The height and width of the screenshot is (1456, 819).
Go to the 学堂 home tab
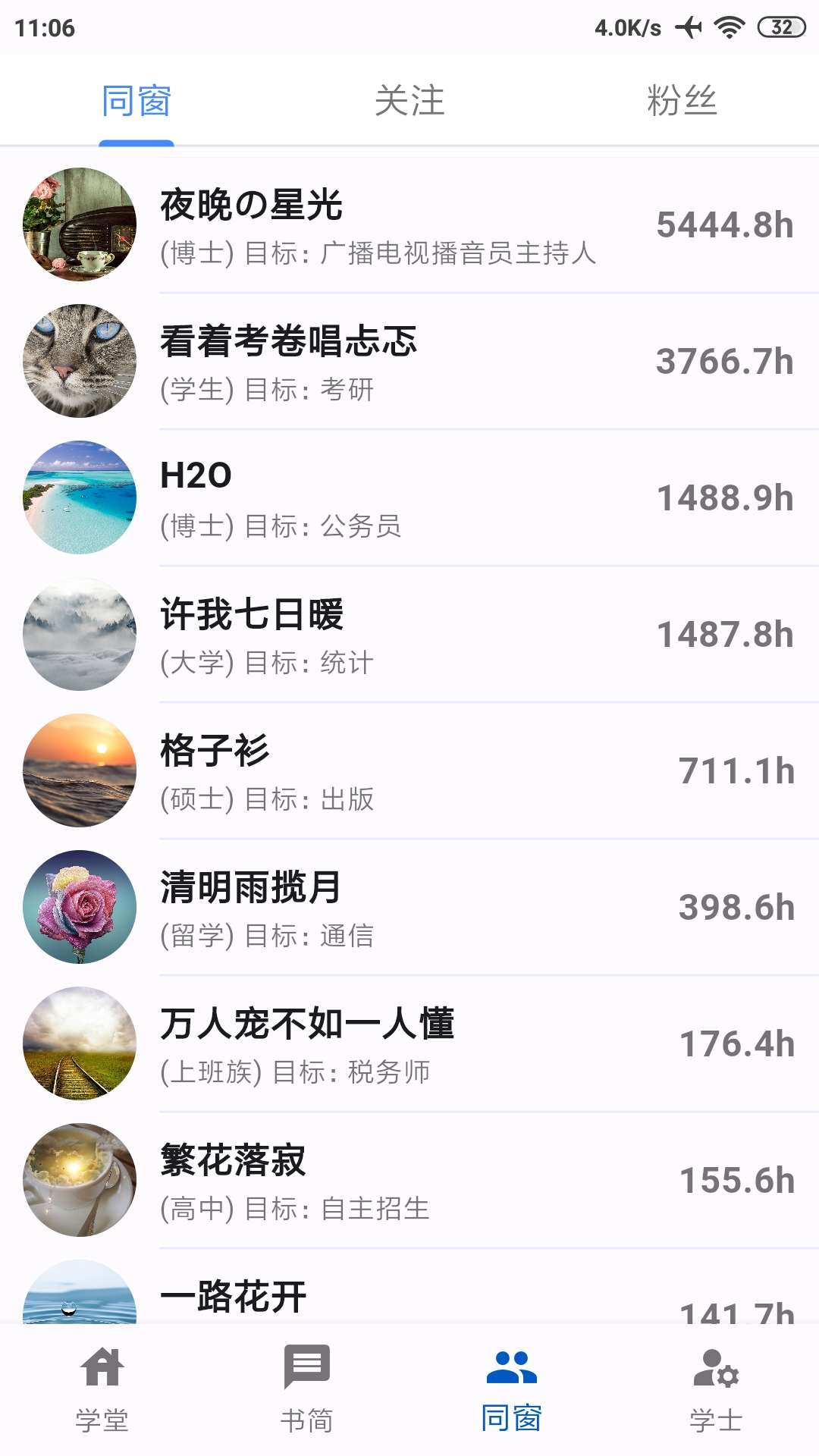pos(102,1388)
